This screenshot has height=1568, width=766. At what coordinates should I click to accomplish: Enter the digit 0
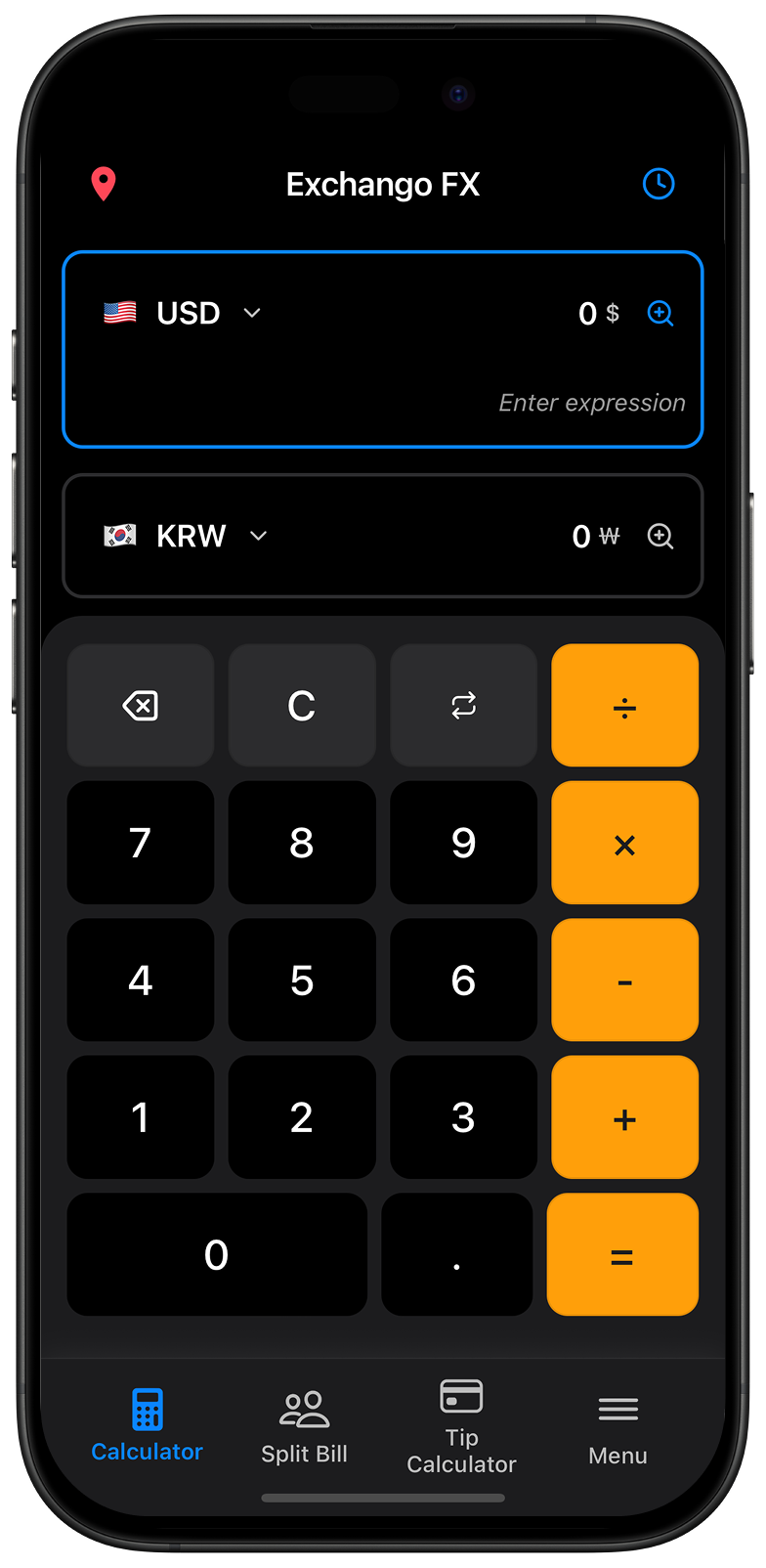tap(217, 1254)
